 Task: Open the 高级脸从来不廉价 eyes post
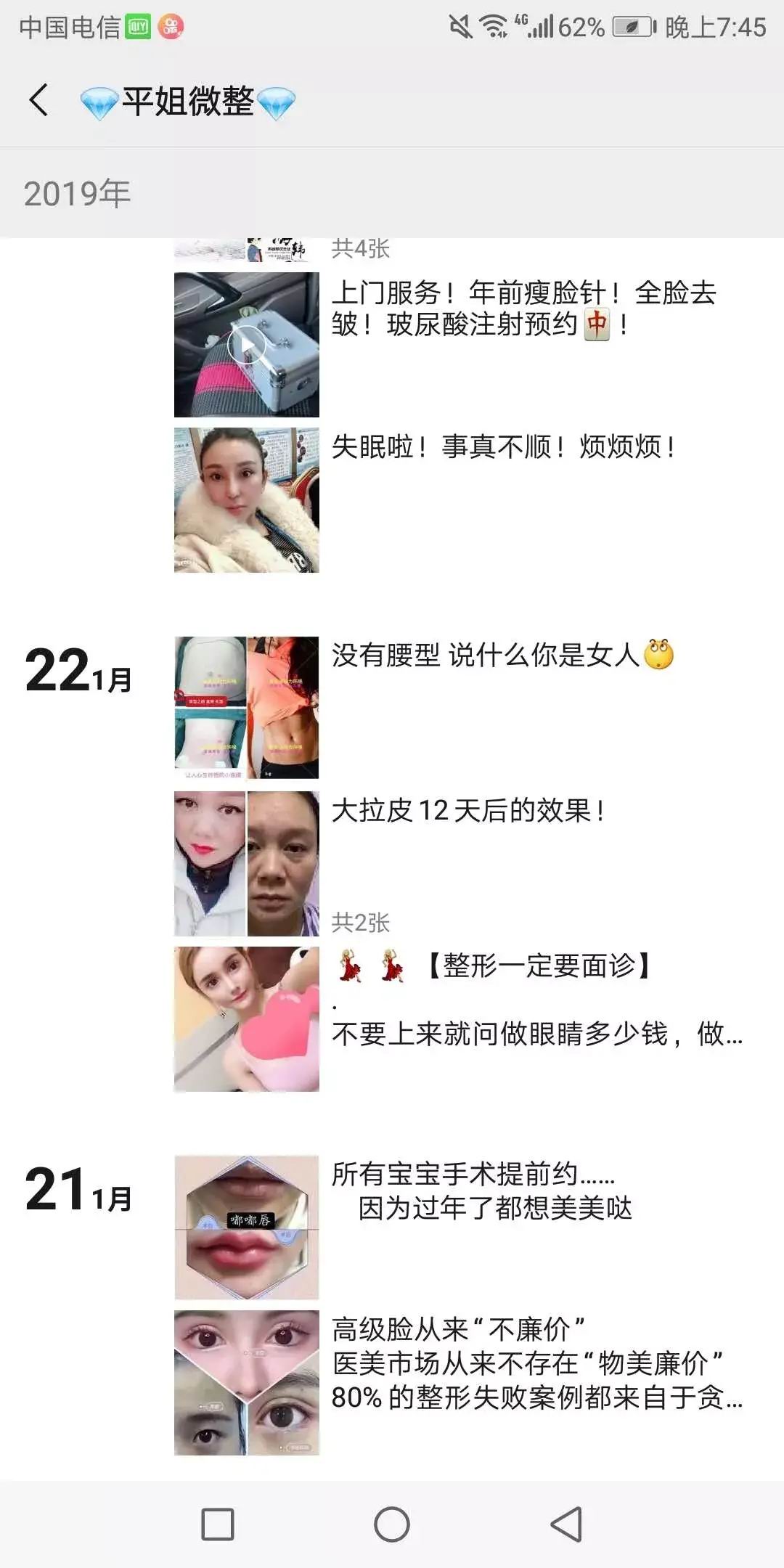(247, 1383)
